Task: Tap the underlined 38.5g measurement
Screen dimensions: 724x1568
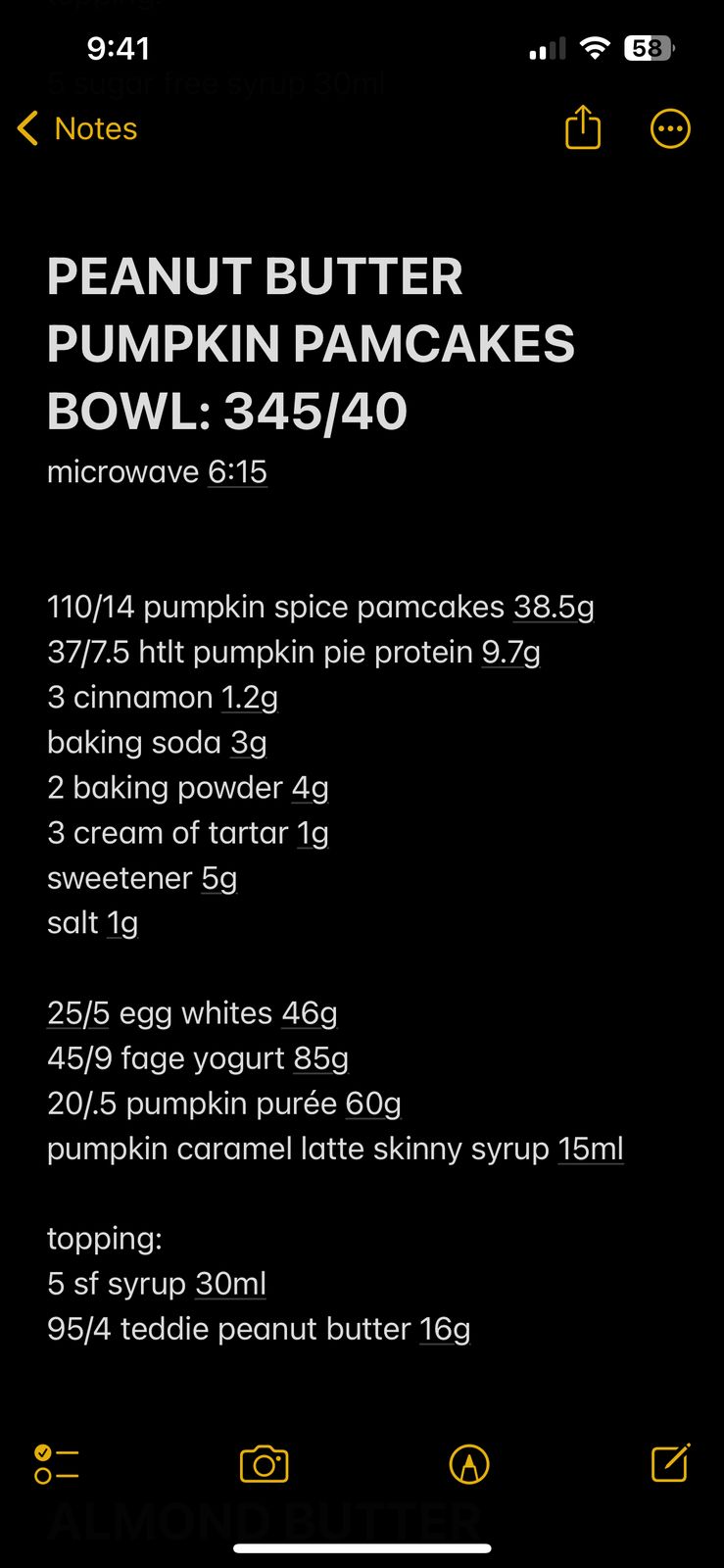Action: pos(554,608)
